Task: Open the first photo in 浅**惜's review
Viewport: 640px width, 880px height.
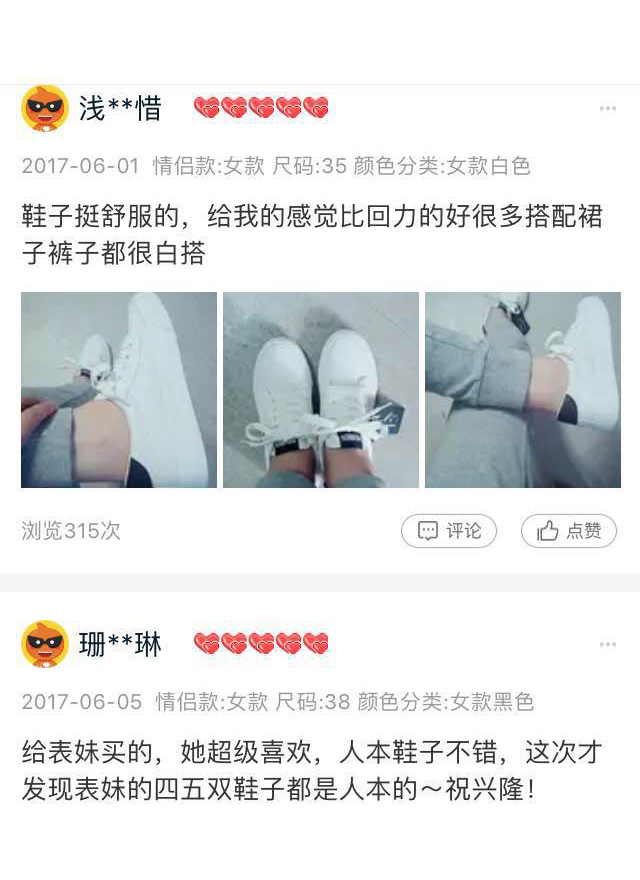Action: (119, 390)
